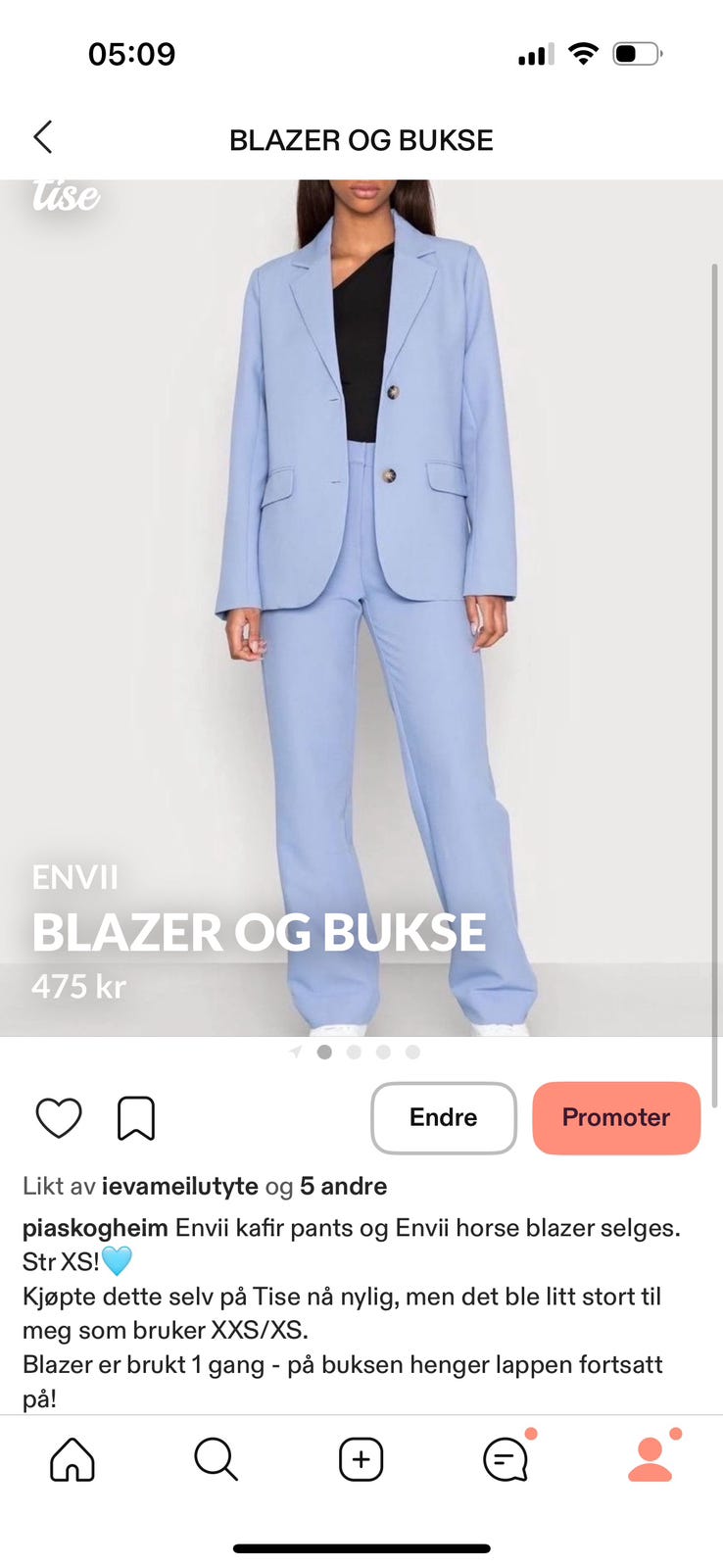Select the BLAZER OG BUKSE title bar
This screenshot has height=1568, width=723.
coord(361,139)
